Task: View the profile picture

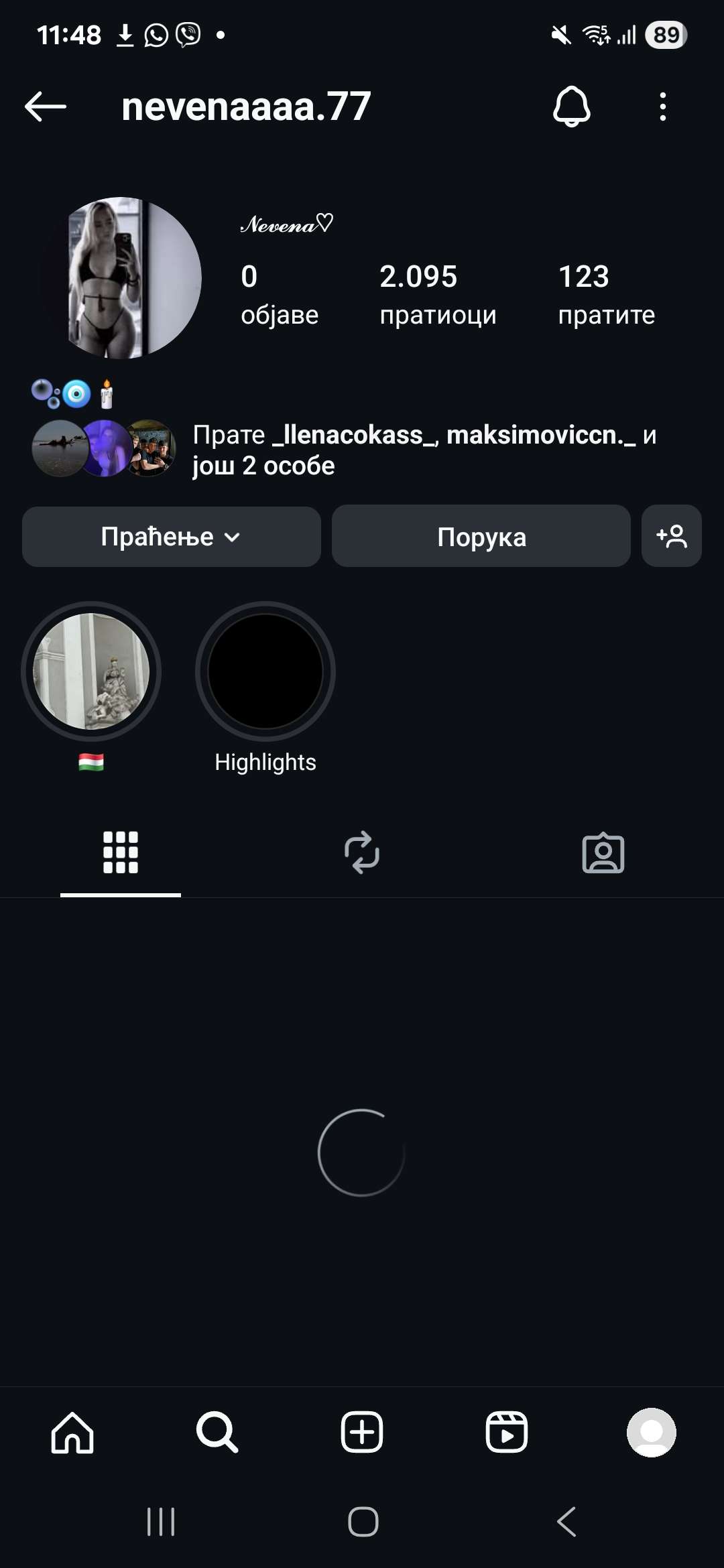Action: pos(122,277)
